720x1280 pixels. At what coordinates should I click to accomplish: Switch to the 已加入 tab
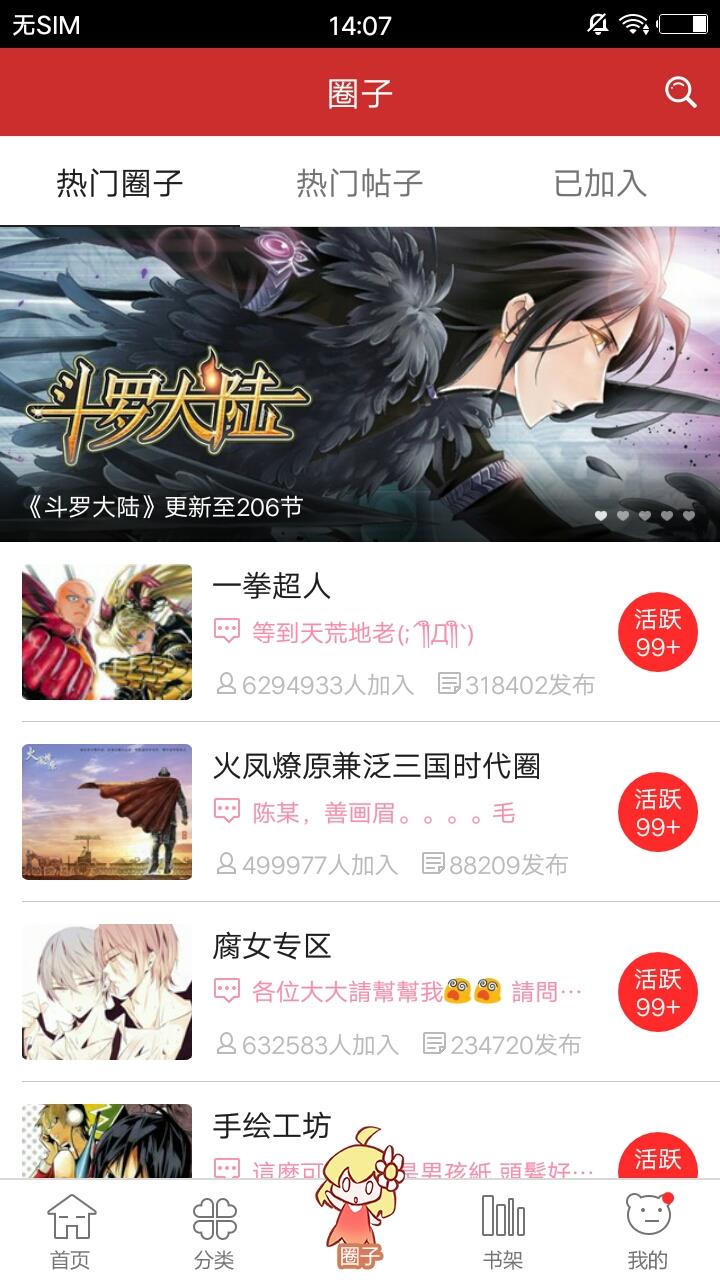pyautogui.click(x=600, y=183)
